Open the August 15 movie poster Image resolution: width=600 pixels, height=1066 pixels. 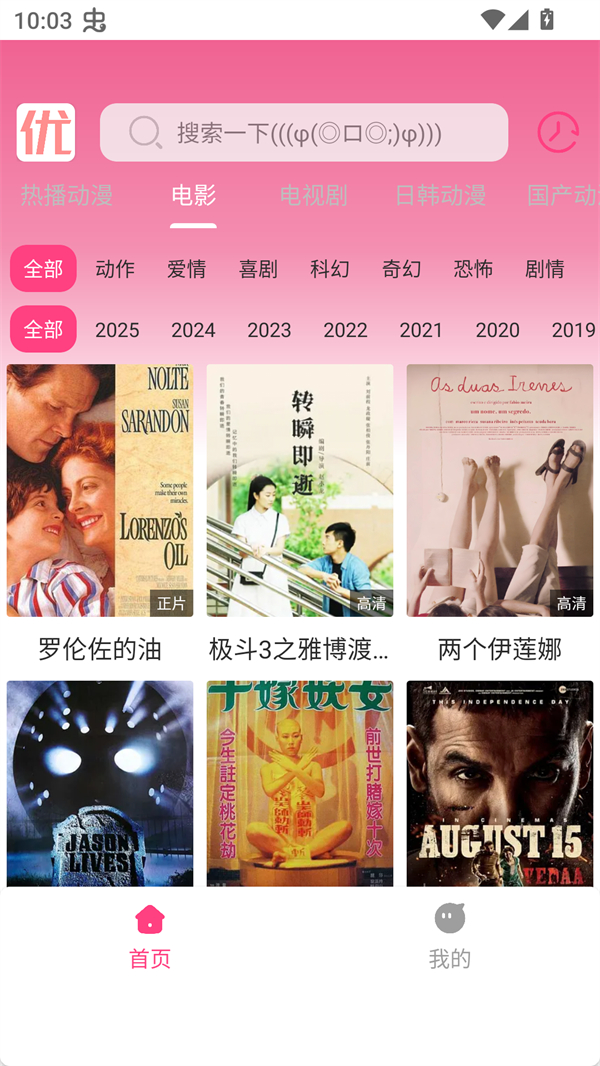(x=500, y=783)
